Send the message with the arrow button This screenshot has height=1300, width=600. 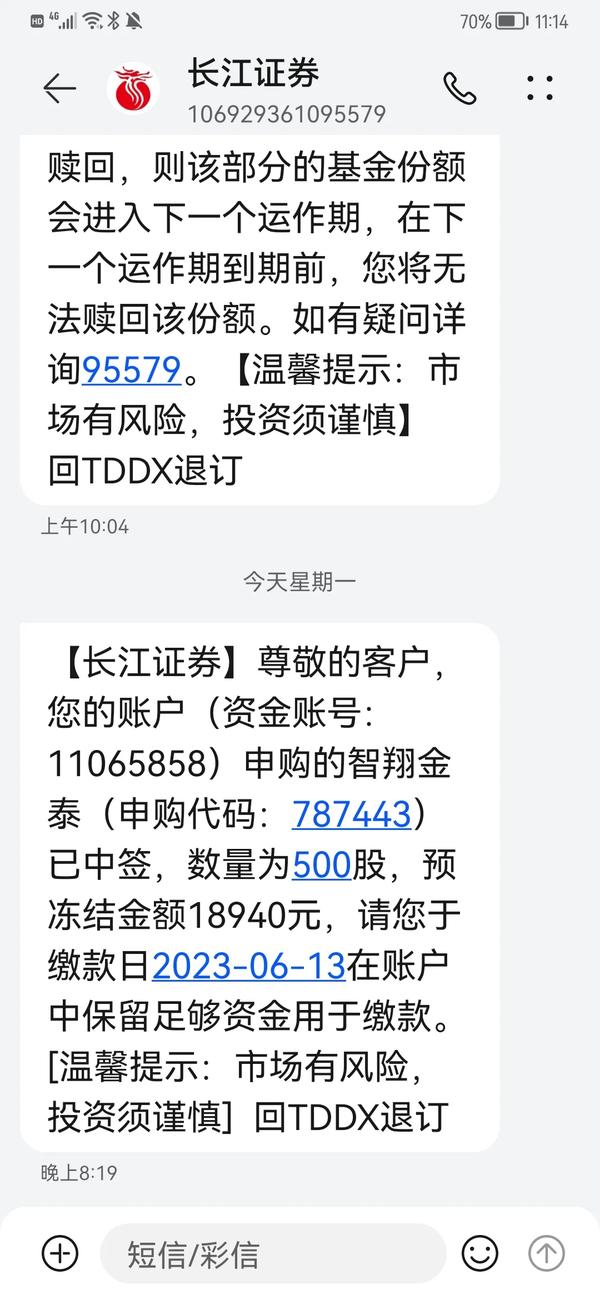(x=547, y=1252)
